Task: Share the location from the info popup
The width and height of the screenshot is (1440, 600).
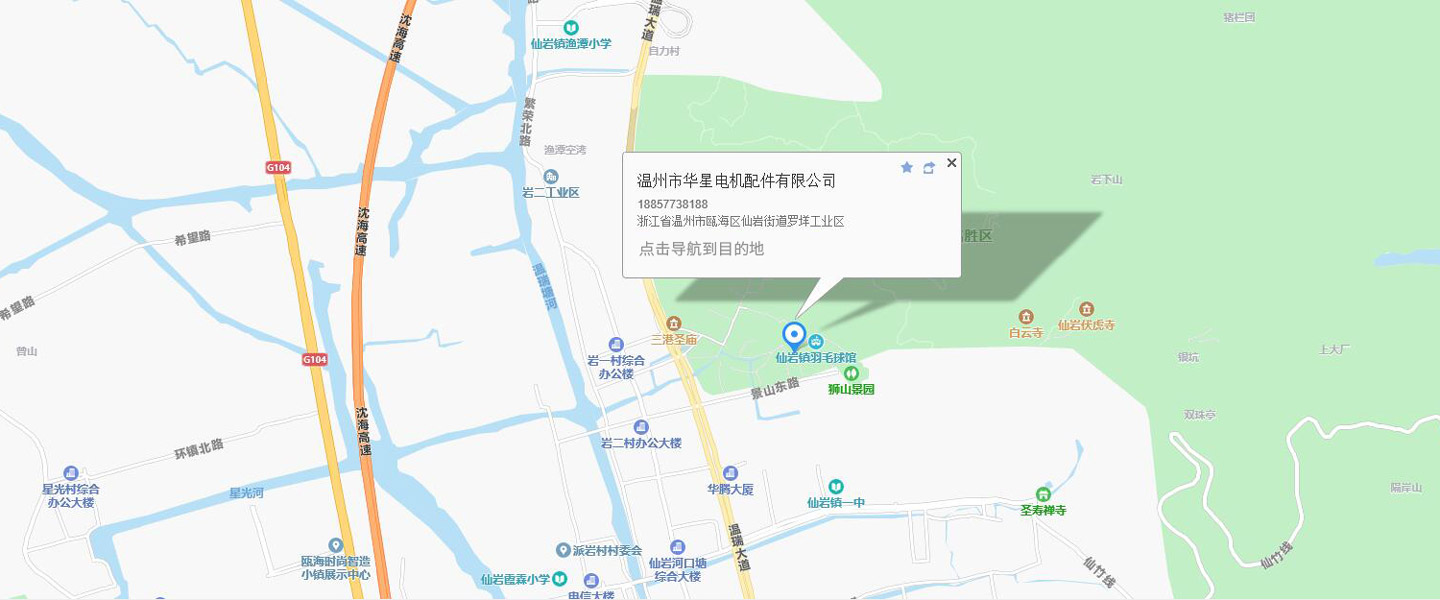Action: coord(929,168)
